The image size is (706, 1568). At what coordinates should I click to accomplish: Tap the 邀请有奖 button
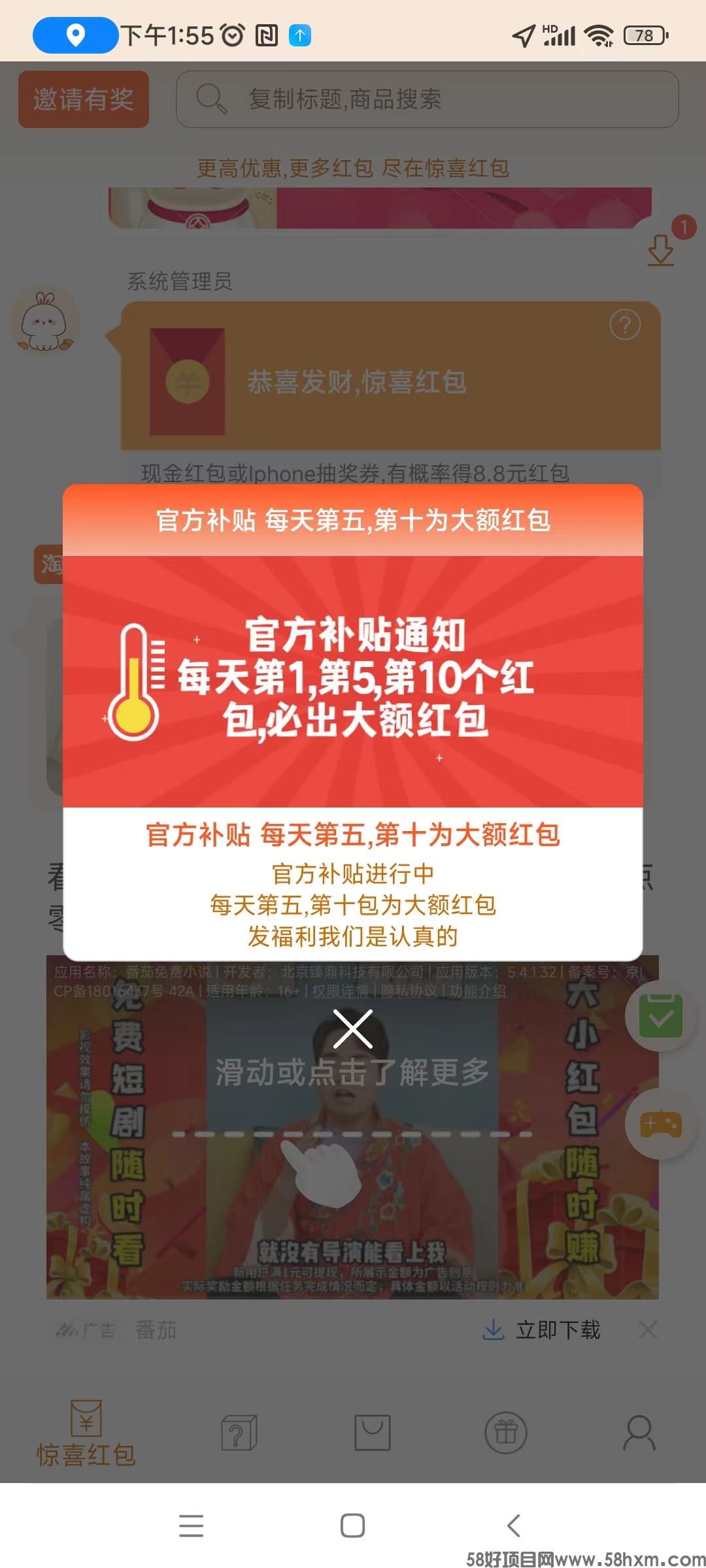point(84,99)
